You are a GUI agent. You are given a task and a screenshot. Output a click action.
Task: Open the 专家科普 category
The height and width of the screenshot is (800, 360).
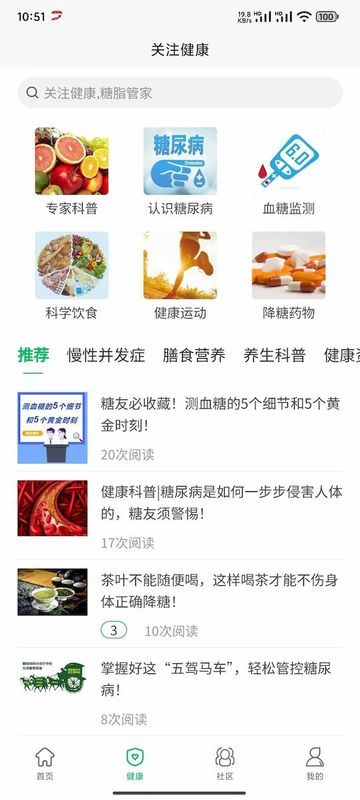point(71,171)
